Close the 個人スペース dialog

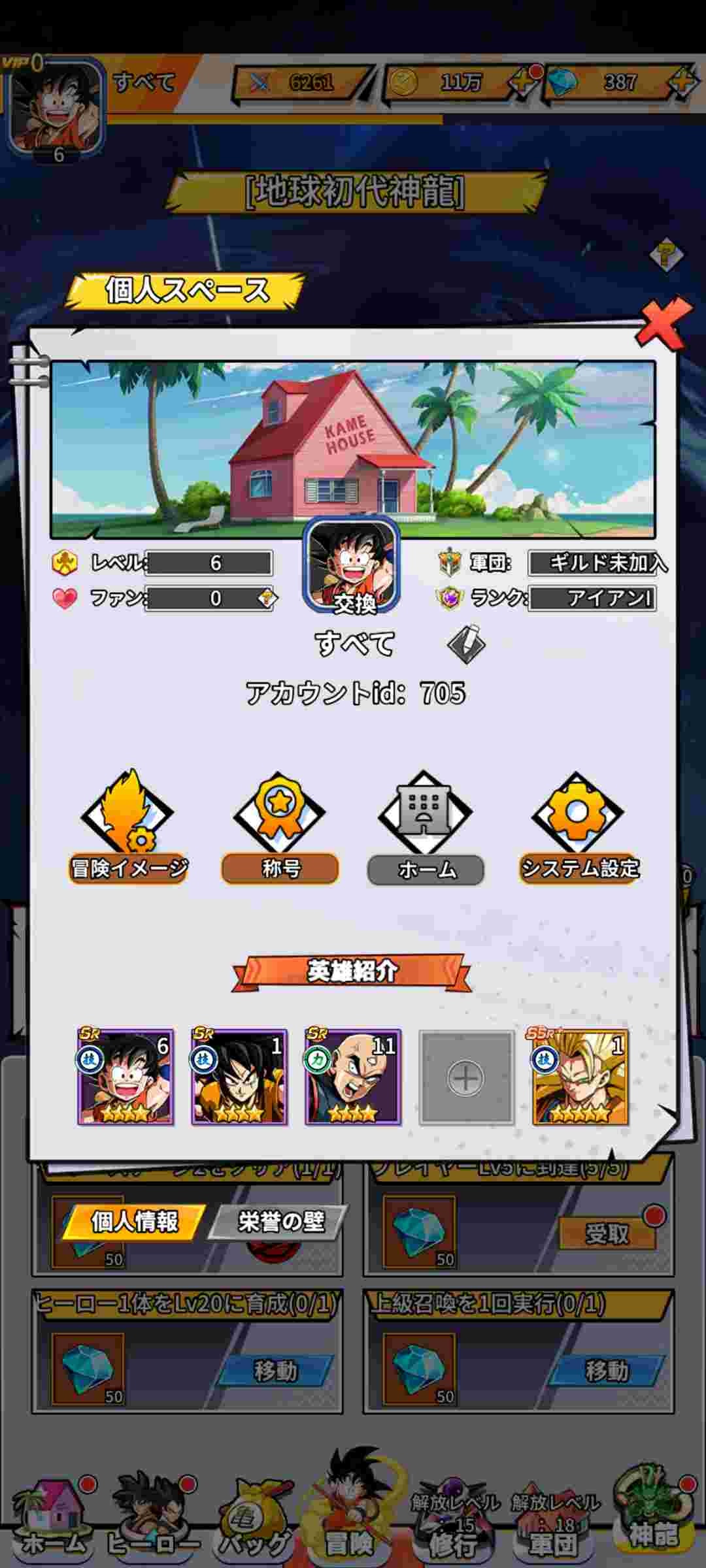point(662,323)
